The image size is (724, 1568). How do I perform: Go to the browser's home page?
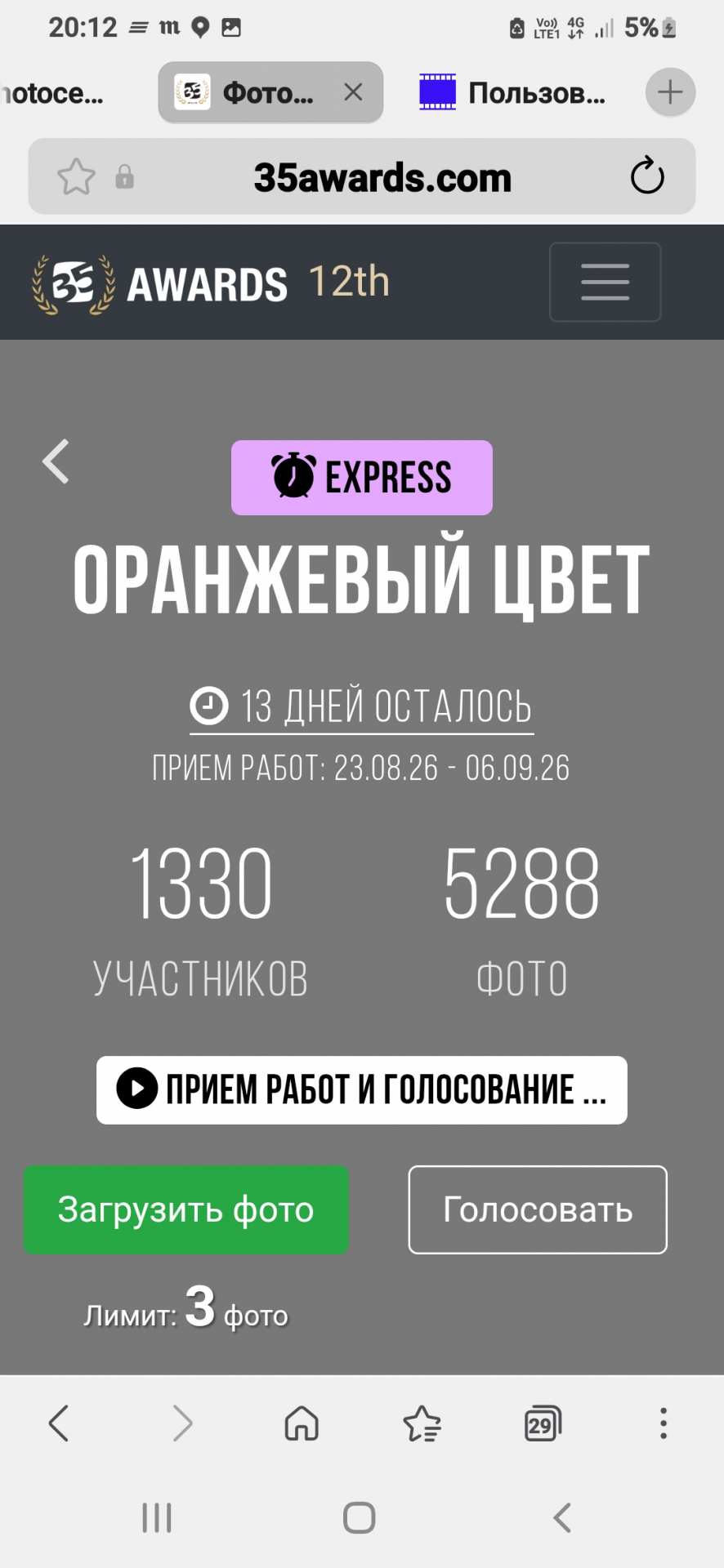(x=302, y=1423)
